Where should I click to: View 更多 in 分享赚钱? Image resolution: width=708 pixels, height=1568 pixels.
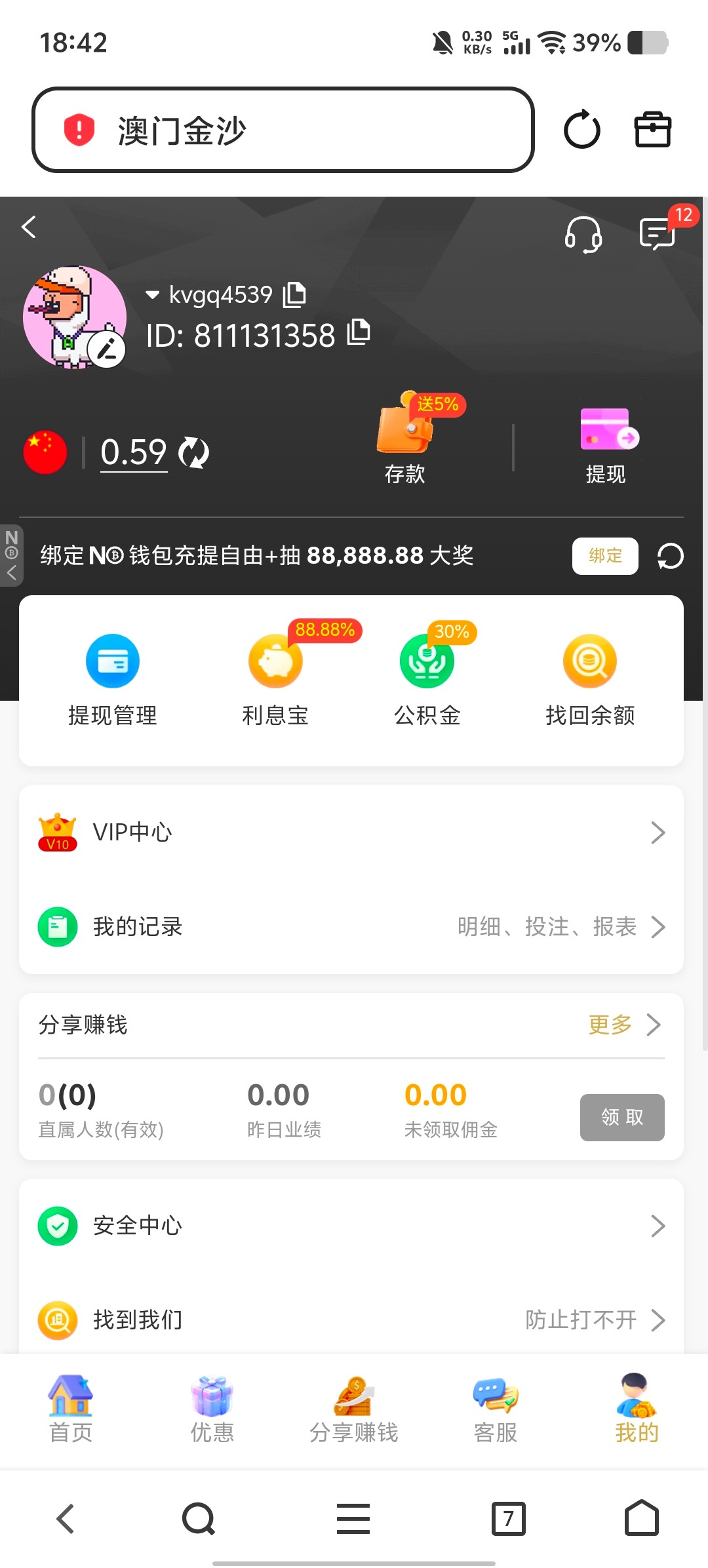[623, 1025]
